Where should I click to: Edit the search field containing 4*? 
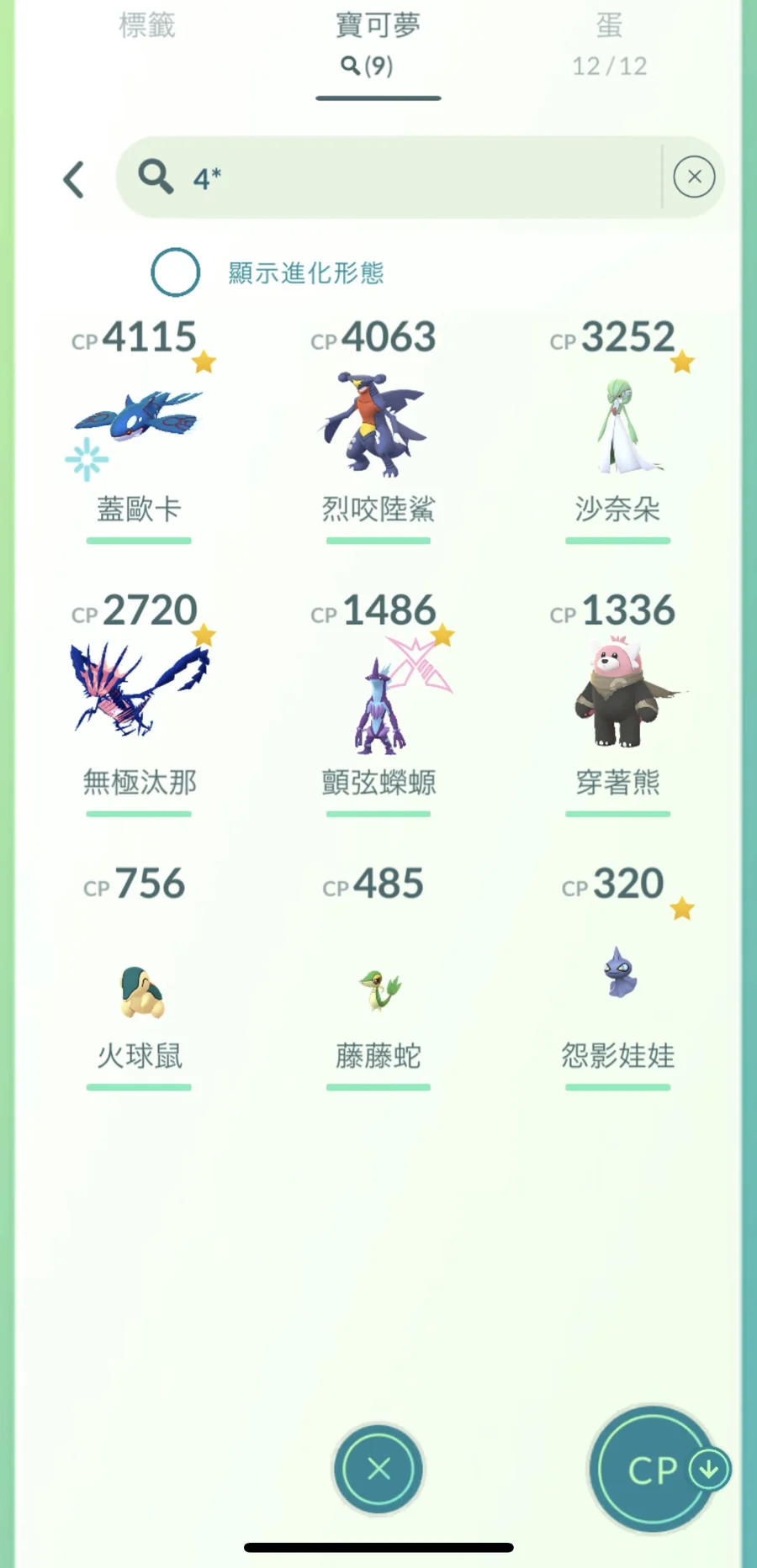point(404,177)
